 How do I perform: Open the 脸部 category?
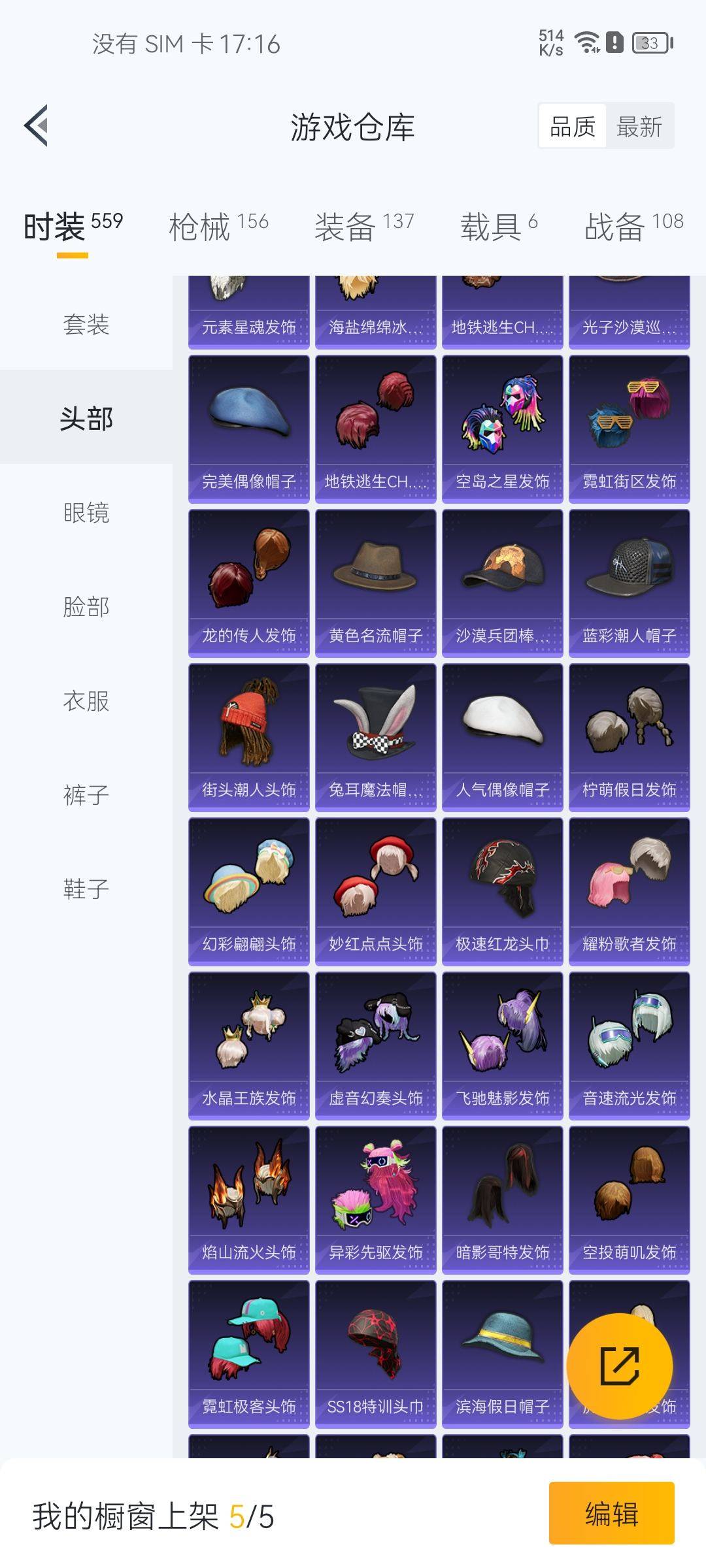coord(86,606)
